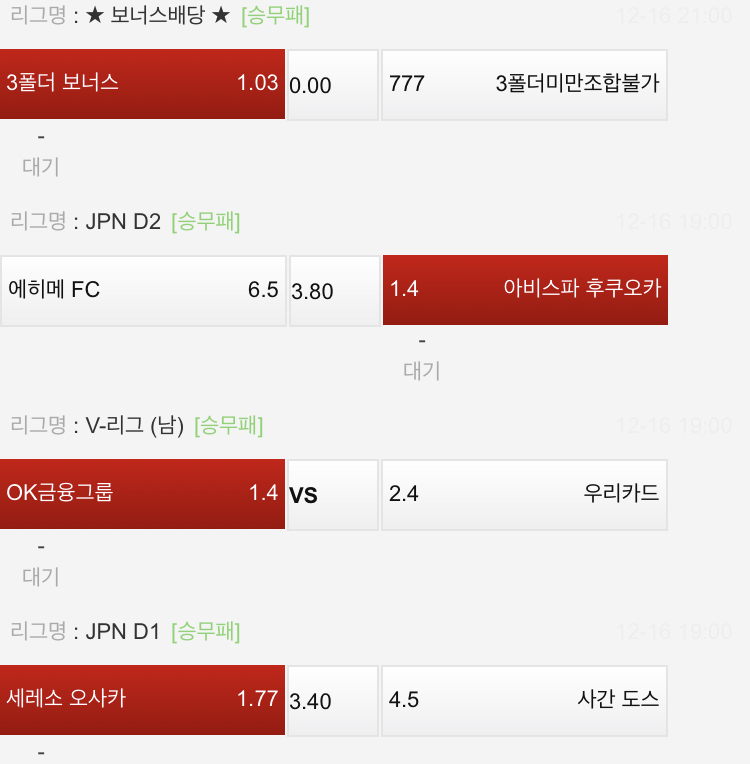Viewport: 750px width, 764px height.
Task: Select the 3.80 draw for JPN D2
Action: pos(333,291)
